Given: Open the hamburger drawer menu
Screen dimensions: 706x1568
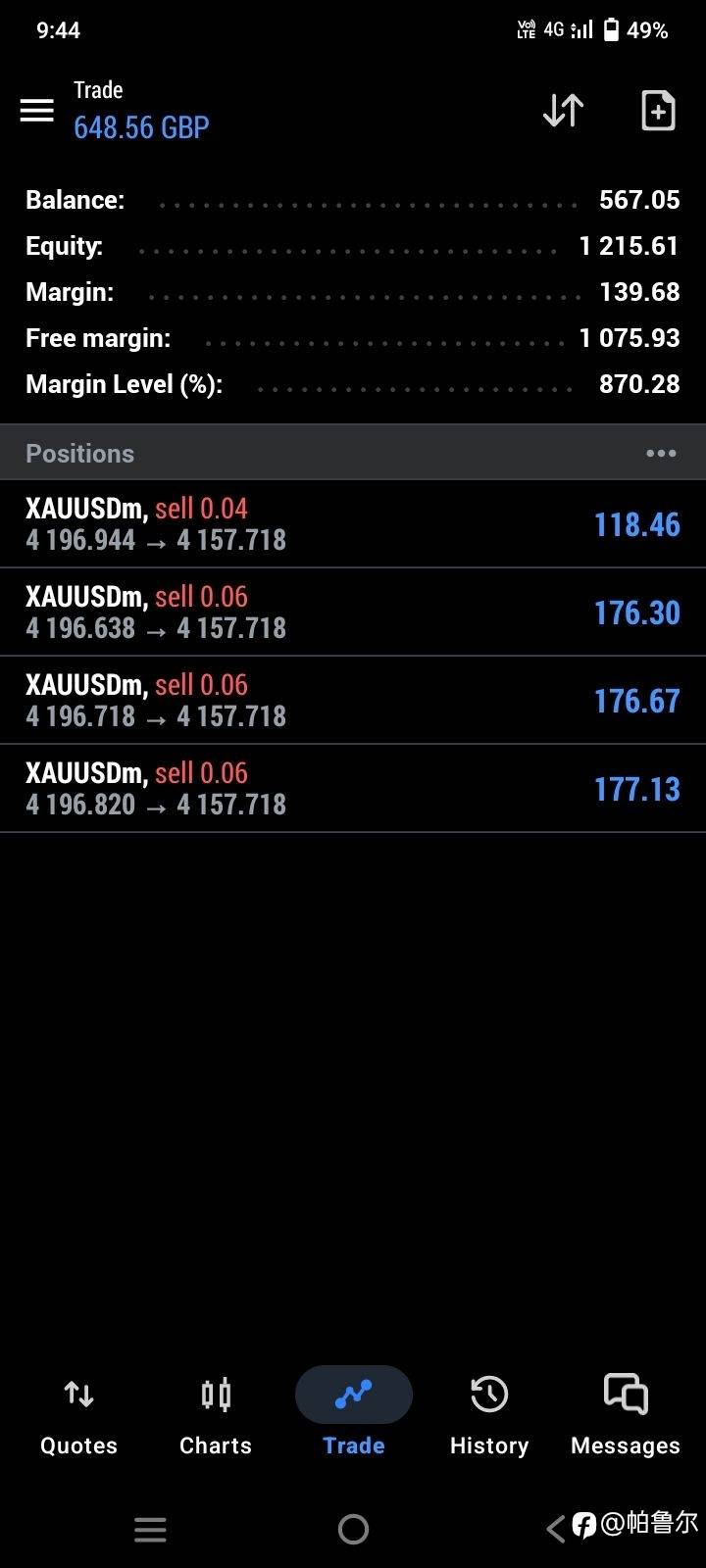Looking at the screenshot, I should (37, 110).
